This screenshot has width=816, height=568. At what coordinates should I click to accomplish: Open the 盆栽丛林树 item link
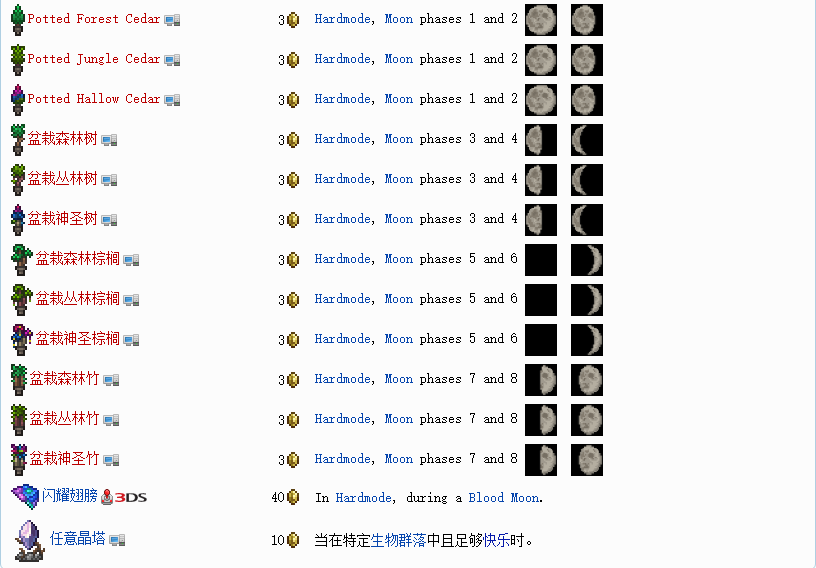click(x=62, y=179)
